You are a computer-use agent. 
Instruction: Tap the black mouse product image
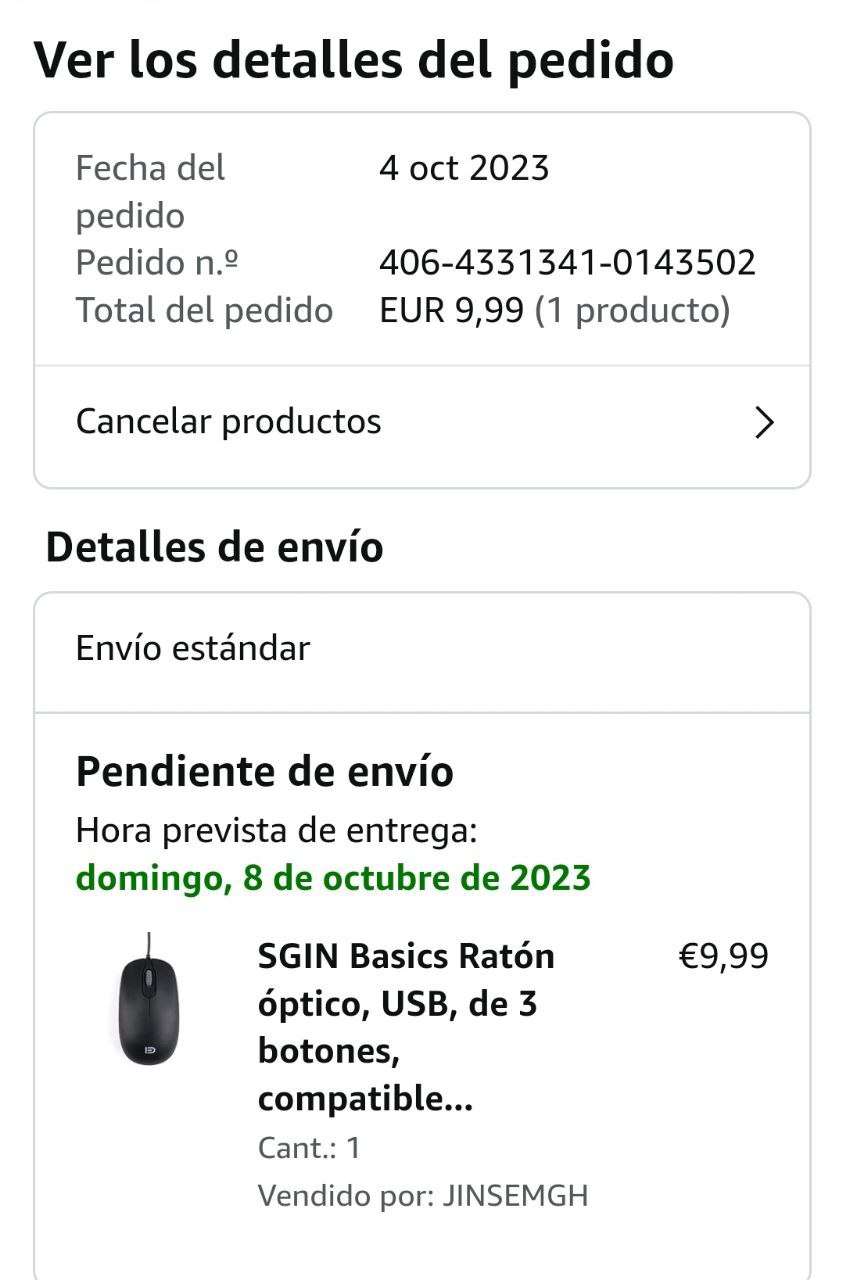pos(149,1004)
